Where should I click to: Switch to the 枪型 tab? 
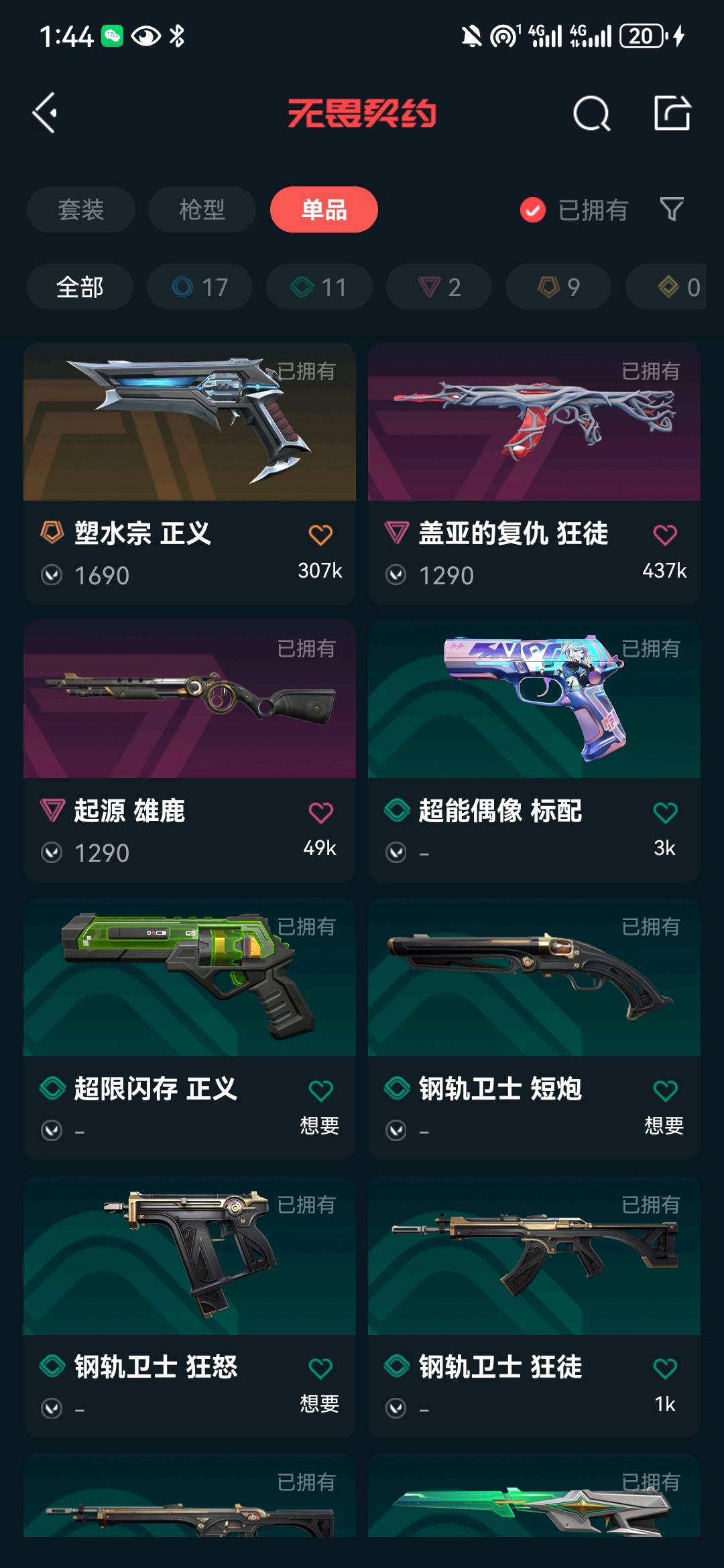tap(202, 210)
